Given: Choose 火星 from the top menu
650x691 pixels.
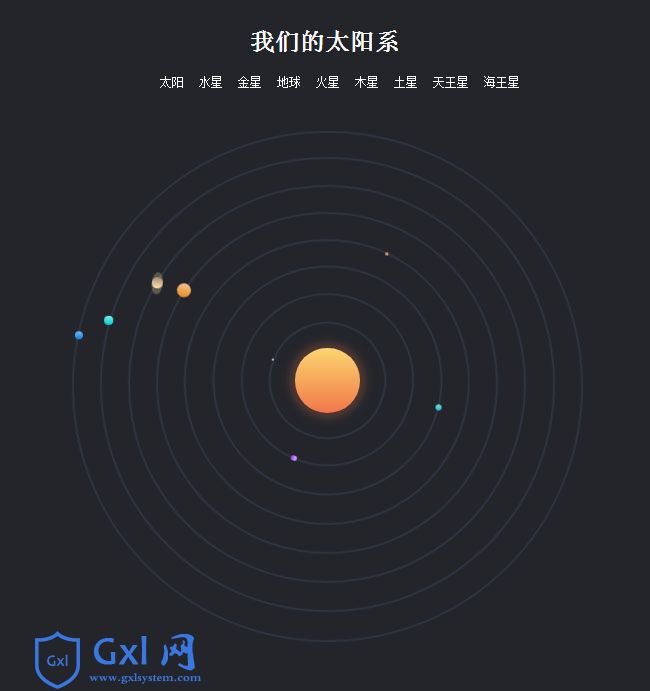Looking at the screenshot, I should click(327, 82).
